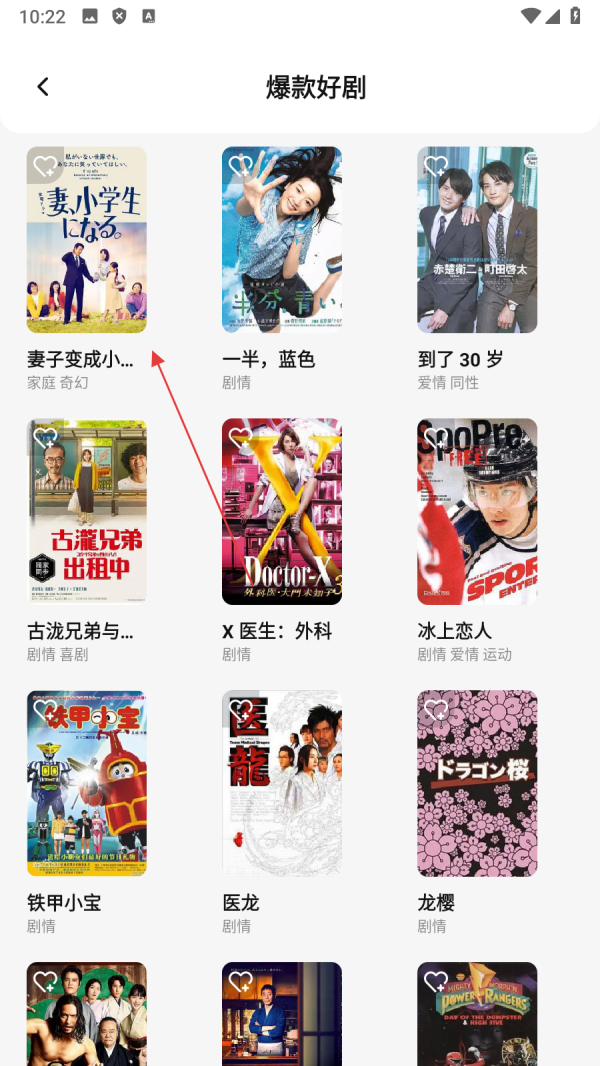Viewport: 600px width, 1066px height.
Task: Favorite the 铁甲小宝 drama
Action: coord(45,710)
